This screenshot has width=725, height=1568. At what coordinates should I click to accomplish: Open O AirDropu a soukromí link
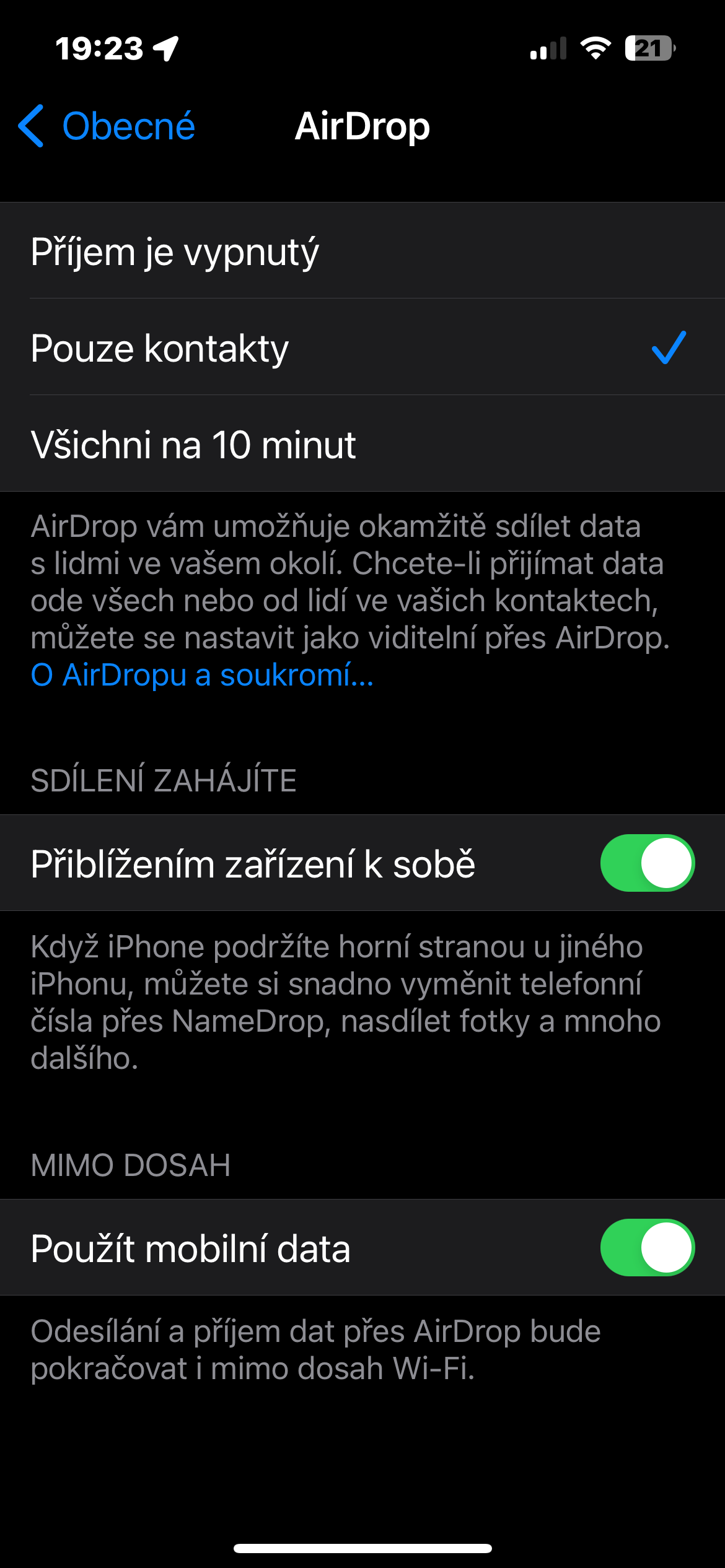(x=202, y=675)
